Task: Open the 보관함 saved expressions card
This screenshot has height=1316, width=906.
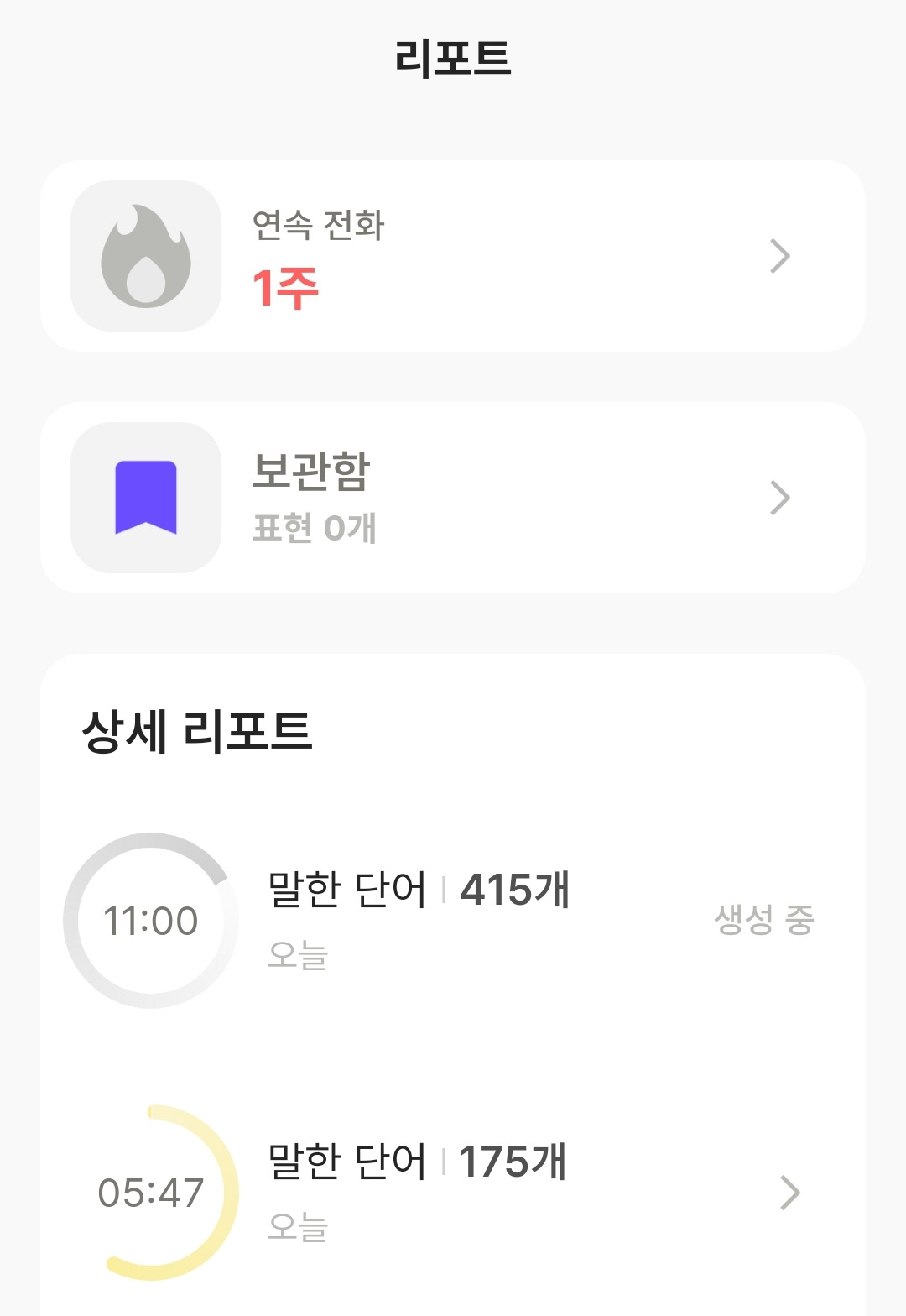Action: pos(453,498)
